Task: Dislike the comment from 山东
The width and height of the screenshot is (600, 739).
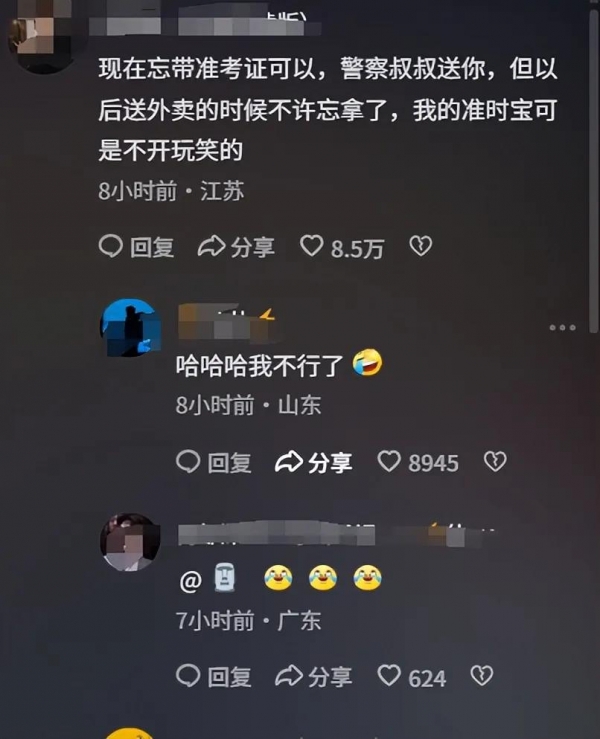Action: click(x=494, y=461)
